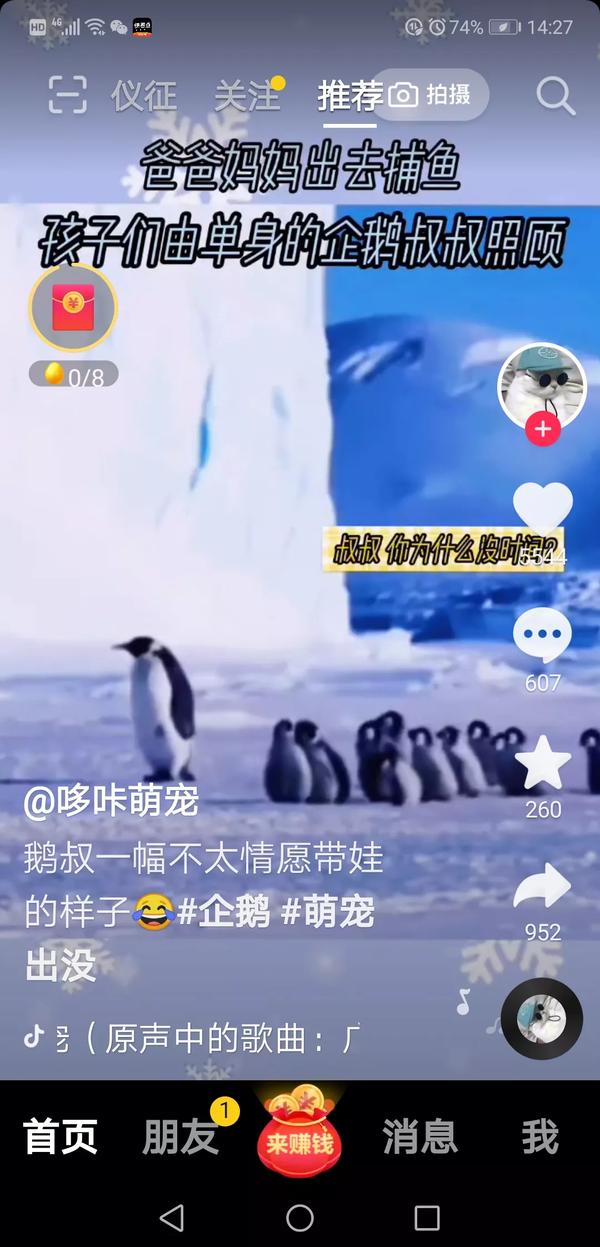This screenshot has width=600, height=1247.
Task: Open the red envelope reward widget
Action: [x=73, y=308]
